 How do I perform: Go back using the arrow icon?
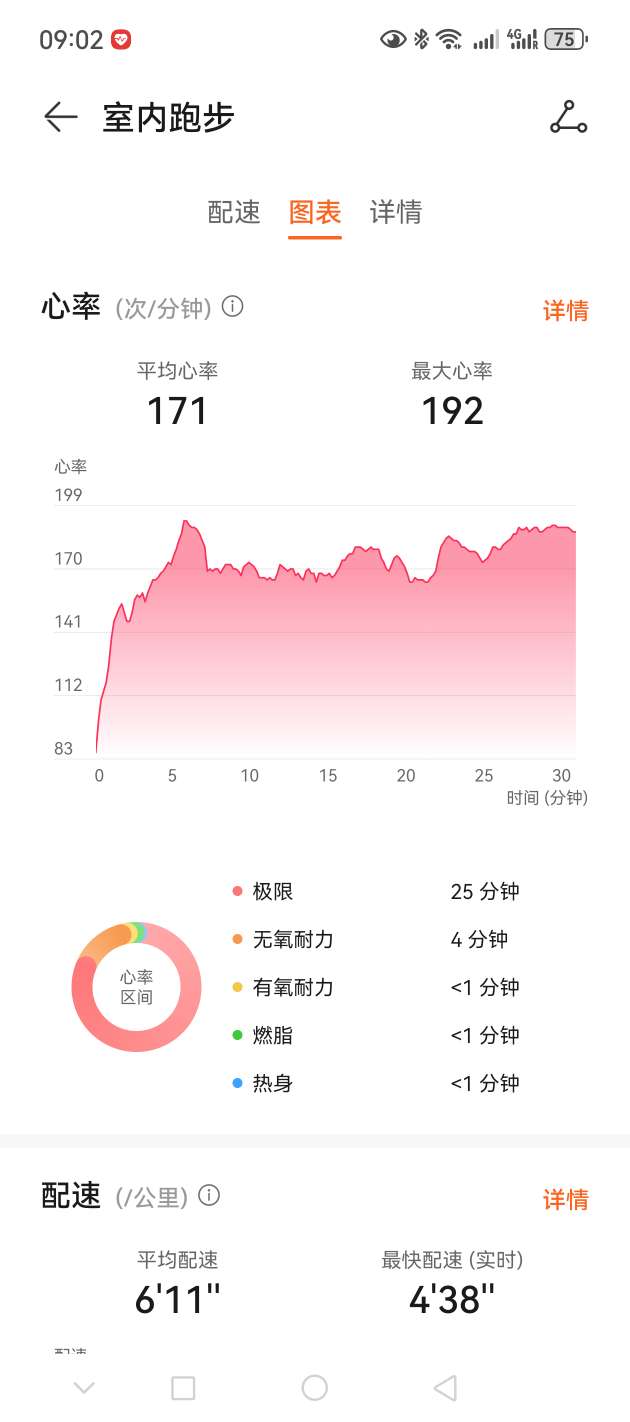tap(60, 117)
